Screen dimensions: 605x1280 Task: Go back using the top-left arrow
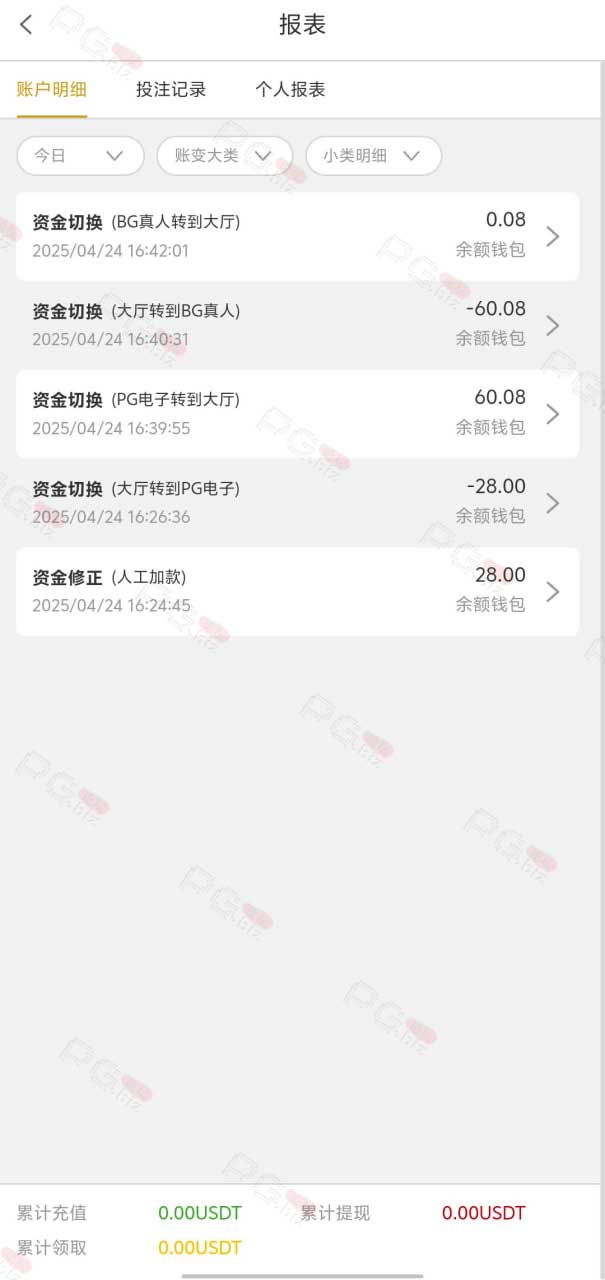tap(26, 25)
